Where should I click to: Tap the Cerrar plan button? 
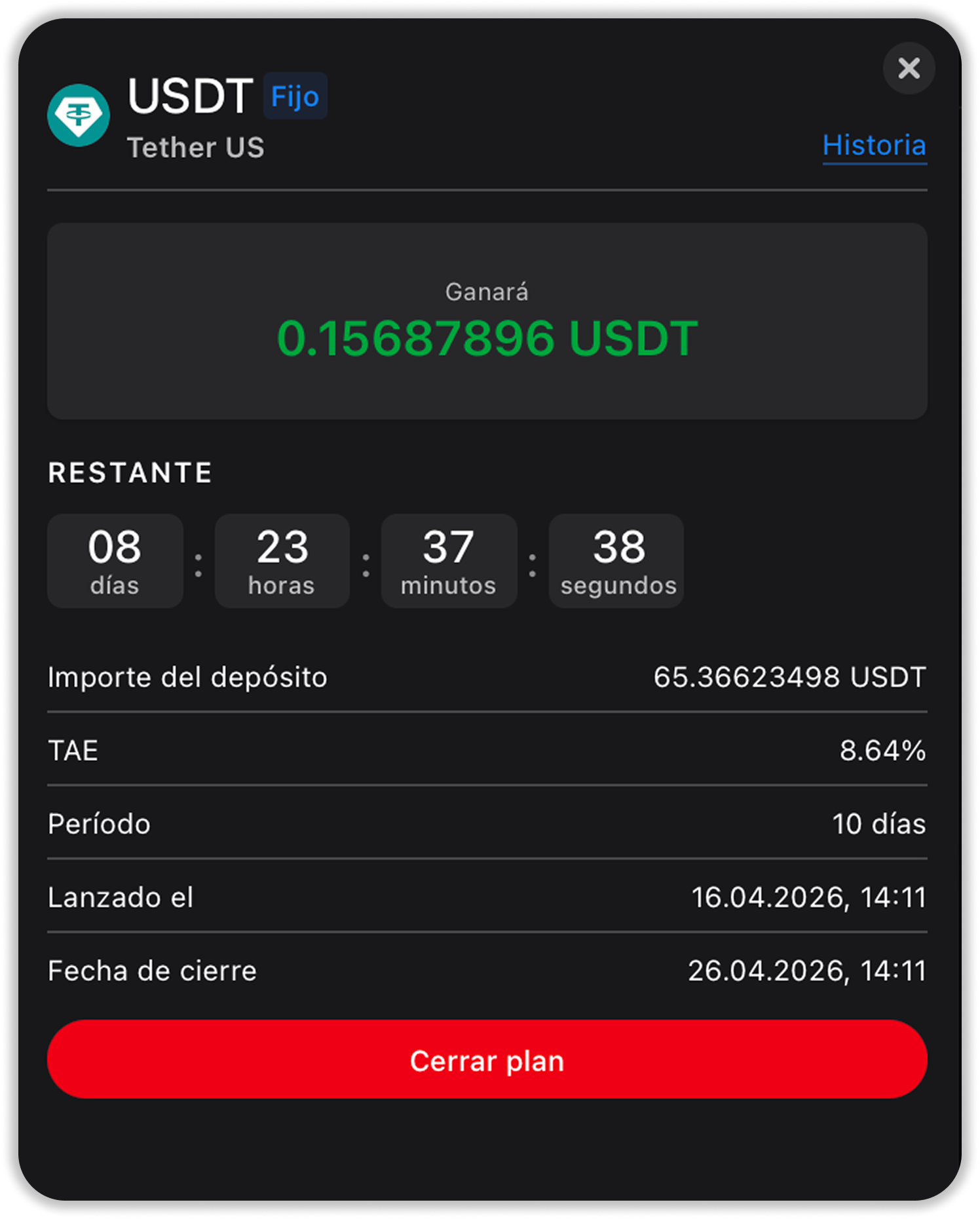487,1059
